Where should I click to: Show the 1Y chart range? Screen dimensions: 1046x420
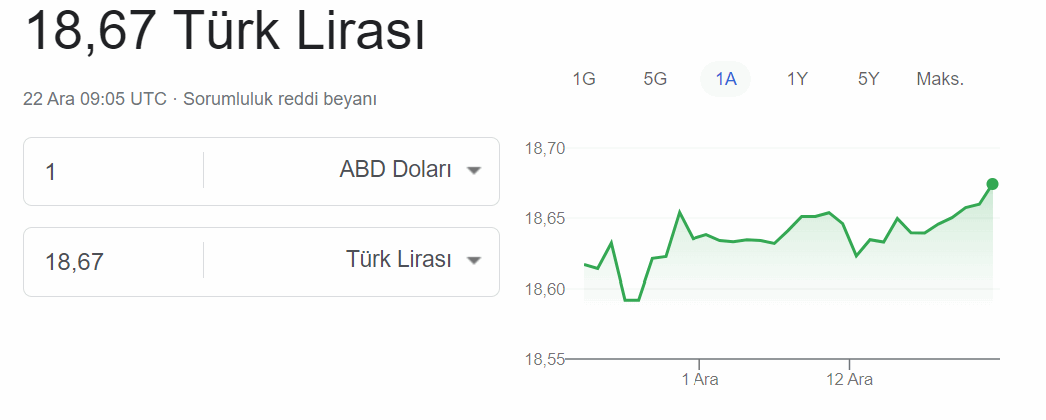797,79
